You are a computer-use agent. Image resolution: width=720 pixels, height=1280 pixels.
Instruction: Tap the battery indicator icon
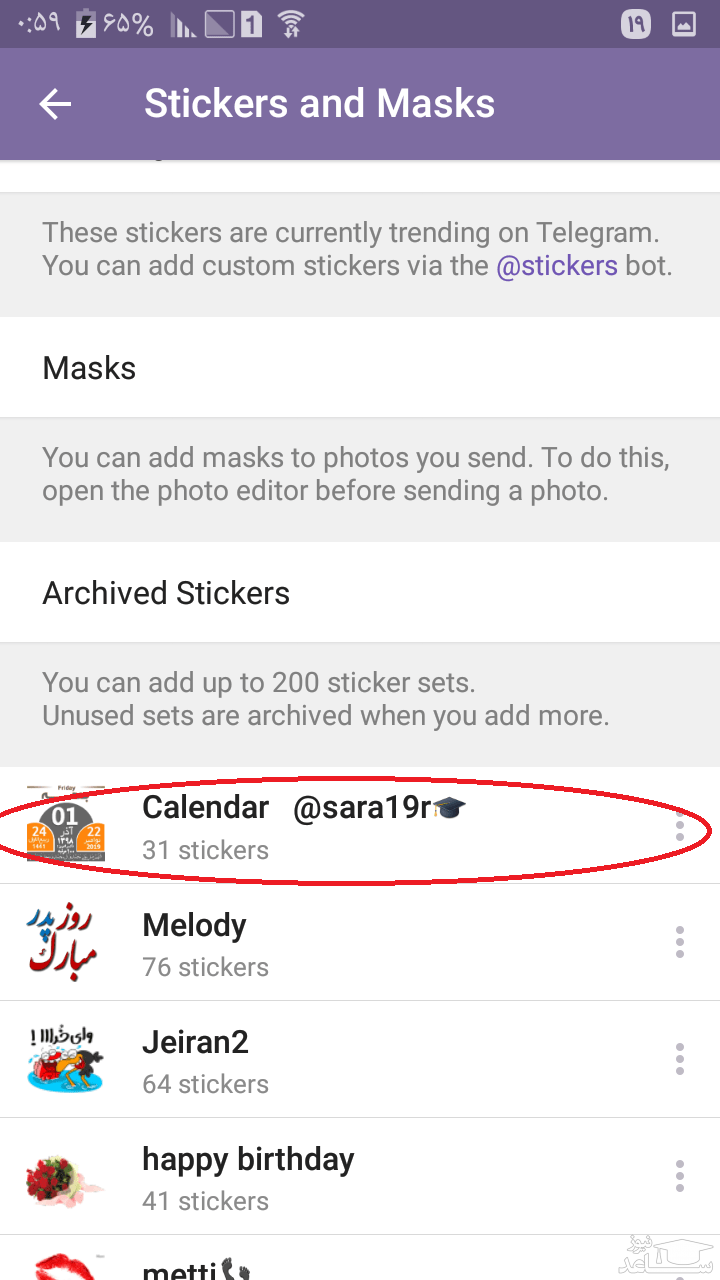(85, 23)
